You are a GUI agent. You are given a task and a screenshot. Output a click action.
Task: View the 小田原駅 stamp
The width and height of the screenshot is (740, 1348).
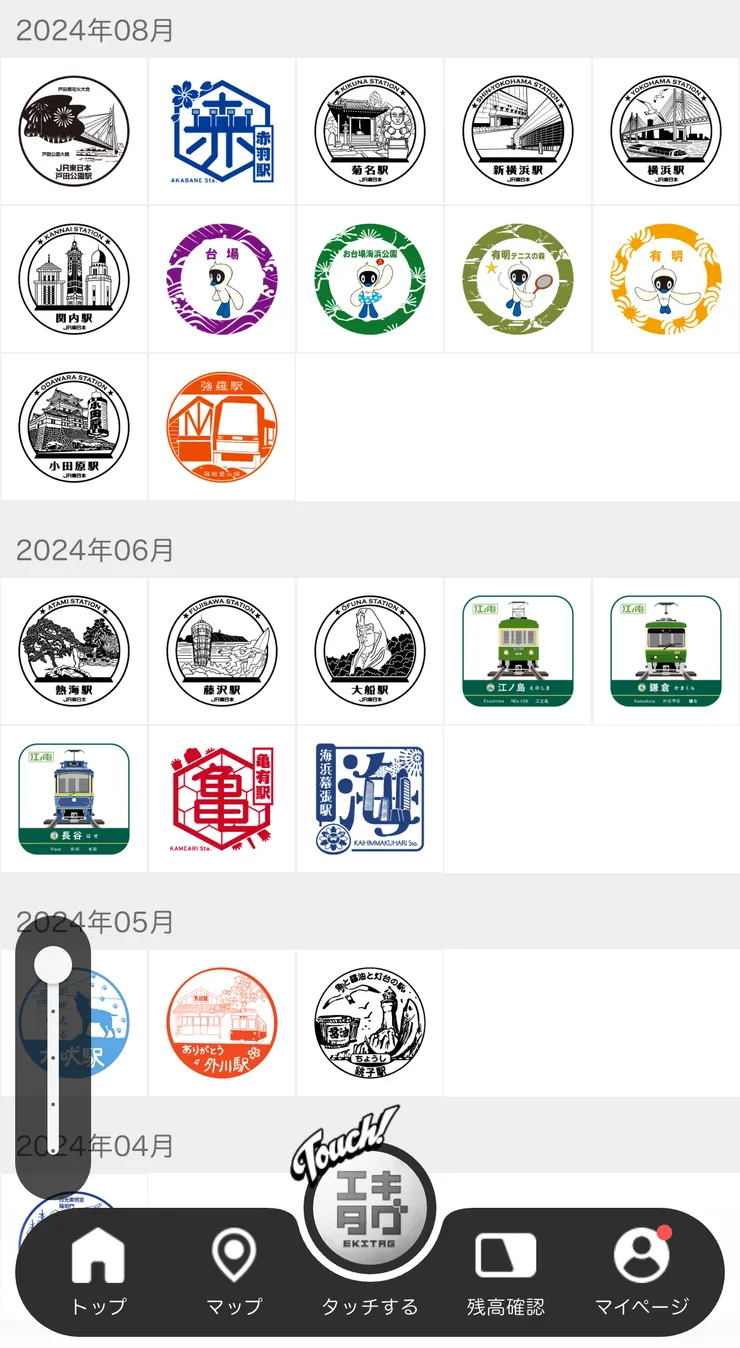(x=74, y=427)
